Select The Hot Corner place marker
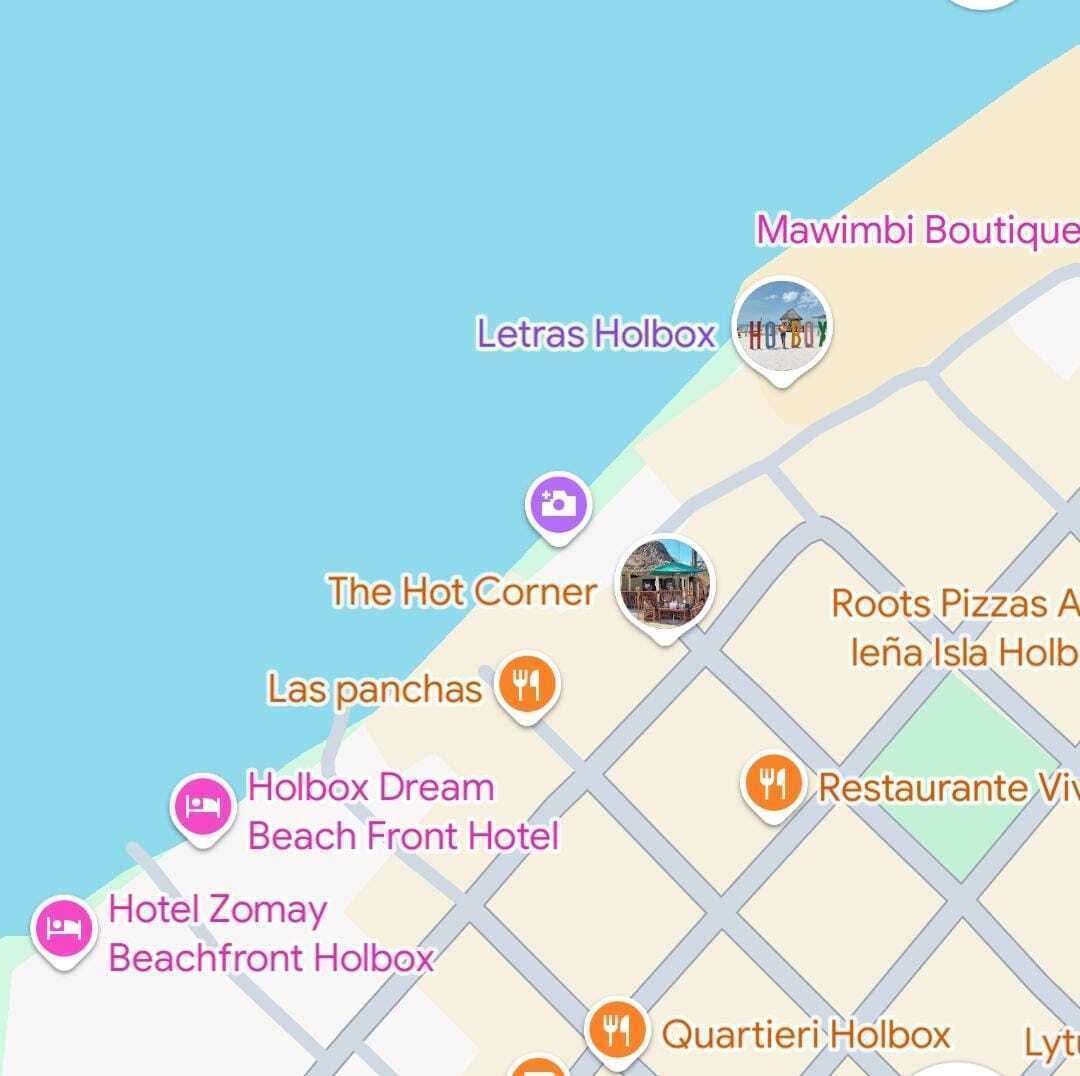Viewport: 1080px width, 1076px height. (665, 586)
